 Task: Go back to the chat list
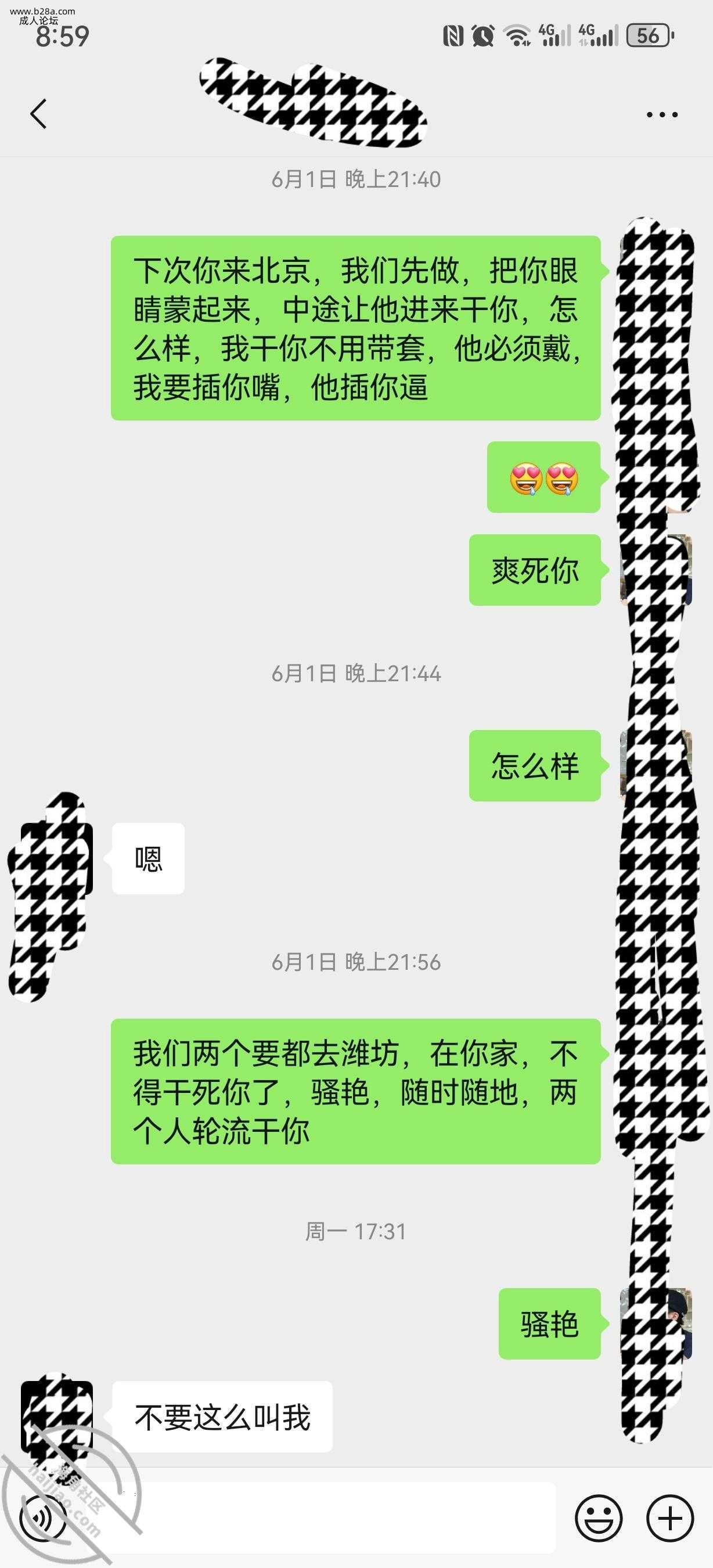coord(38,114)
